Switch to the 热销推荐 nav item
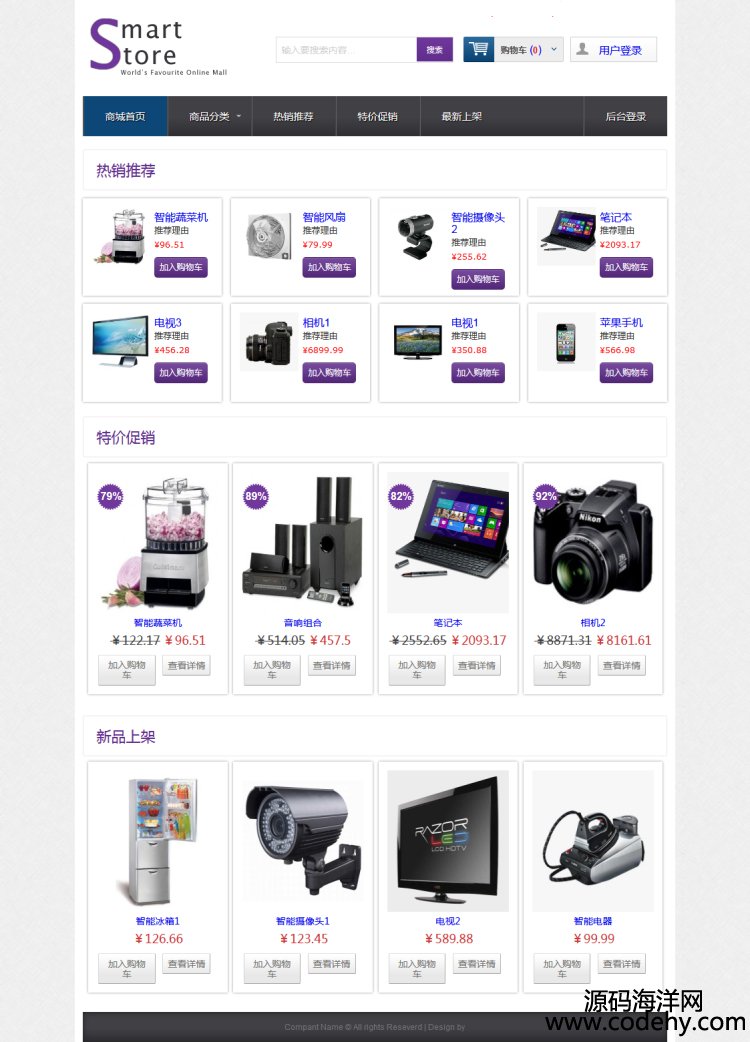Viewport: 750px width, 1042px height. [293, 117]
